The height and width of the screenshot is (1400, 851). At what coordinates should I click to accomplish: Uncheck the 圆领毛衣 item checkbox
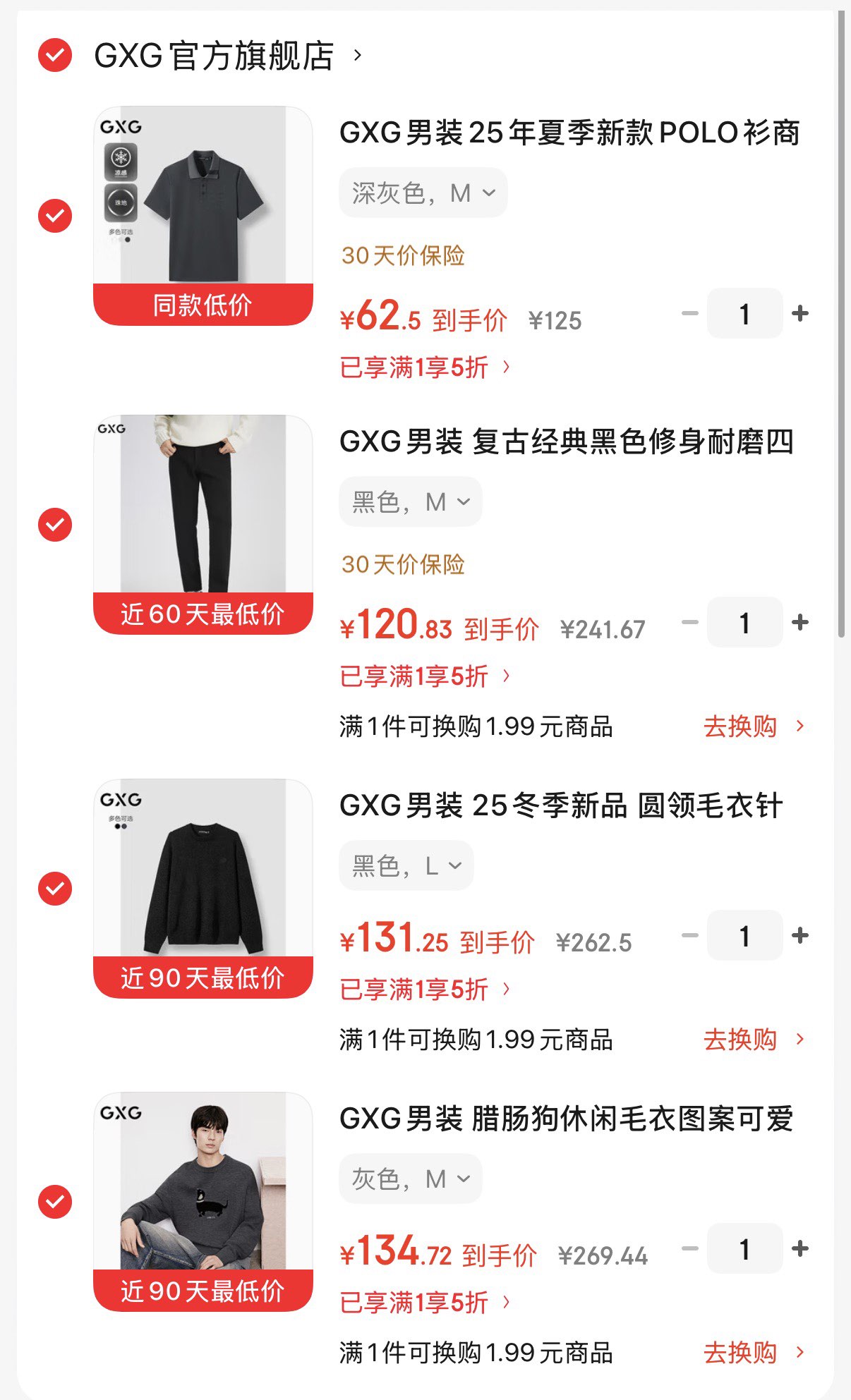pyautogui.click(x=55, y=889)
